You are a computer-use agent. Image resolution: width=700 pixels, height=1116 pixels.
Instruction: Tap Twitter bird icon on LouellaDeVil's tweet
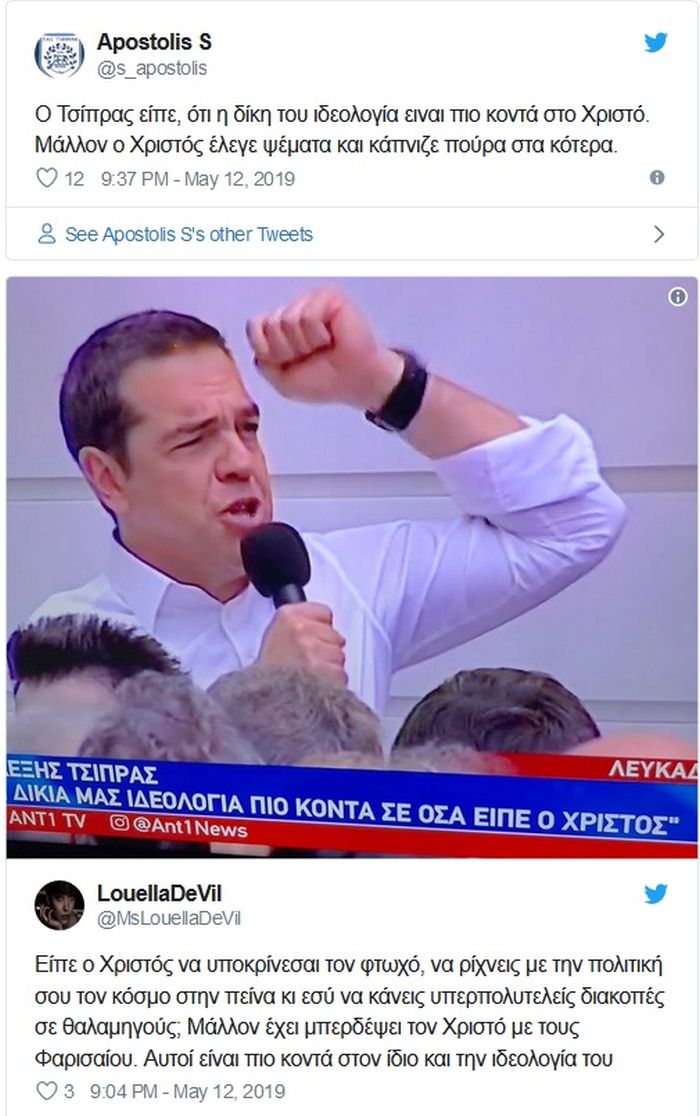[655, 893]
